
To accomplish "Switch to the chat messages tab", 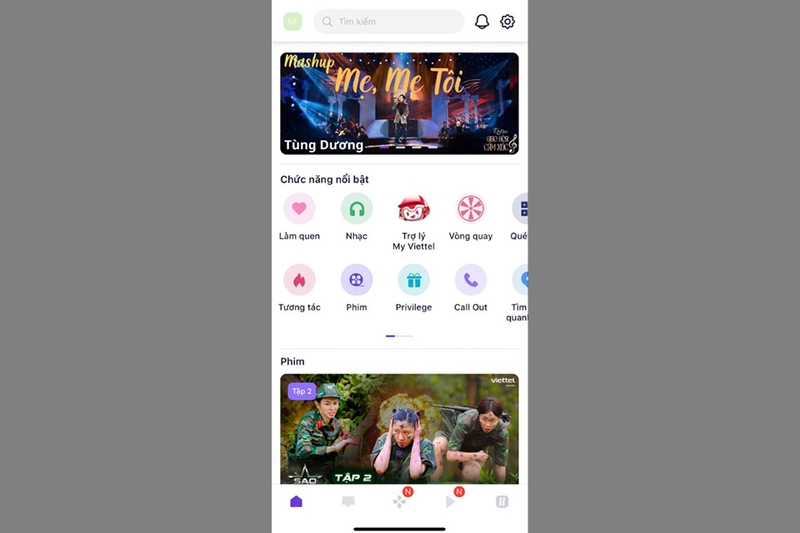I will click(348, 501).
